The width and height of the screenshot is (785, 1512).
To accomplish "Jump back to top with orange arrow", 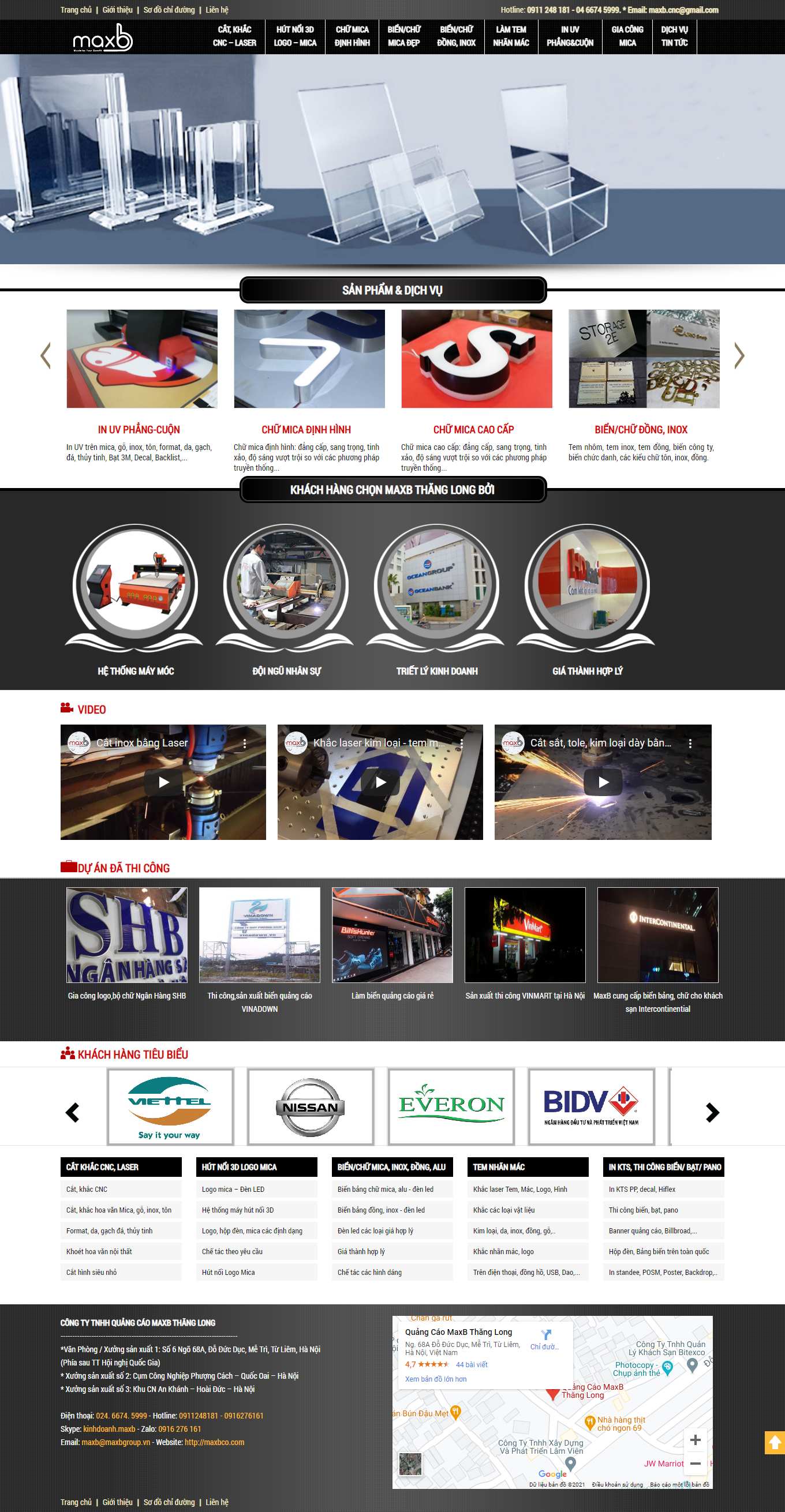I will tap(775, 1443).
